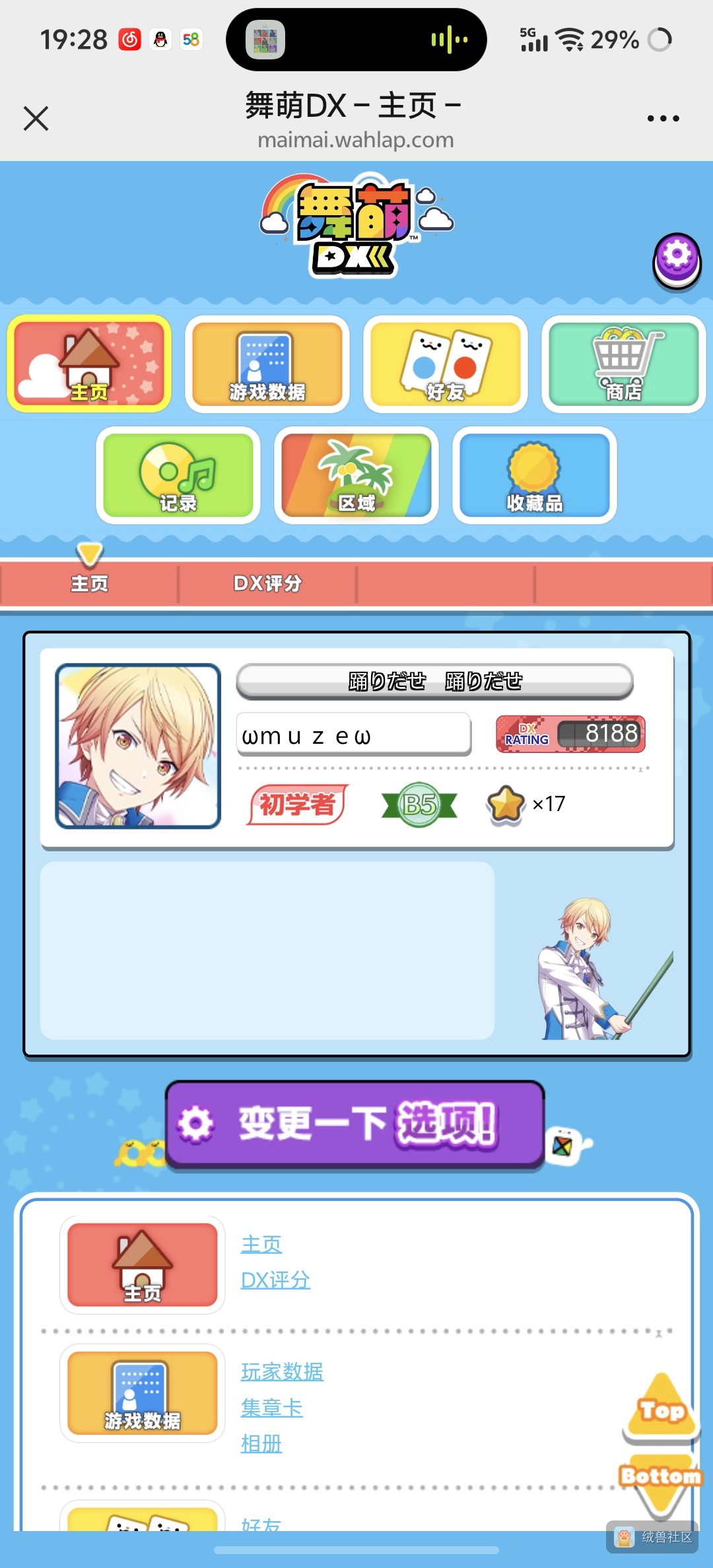Close the webview with the X button
Viewport: 713px width, 1568px height.
coord(36,119)
